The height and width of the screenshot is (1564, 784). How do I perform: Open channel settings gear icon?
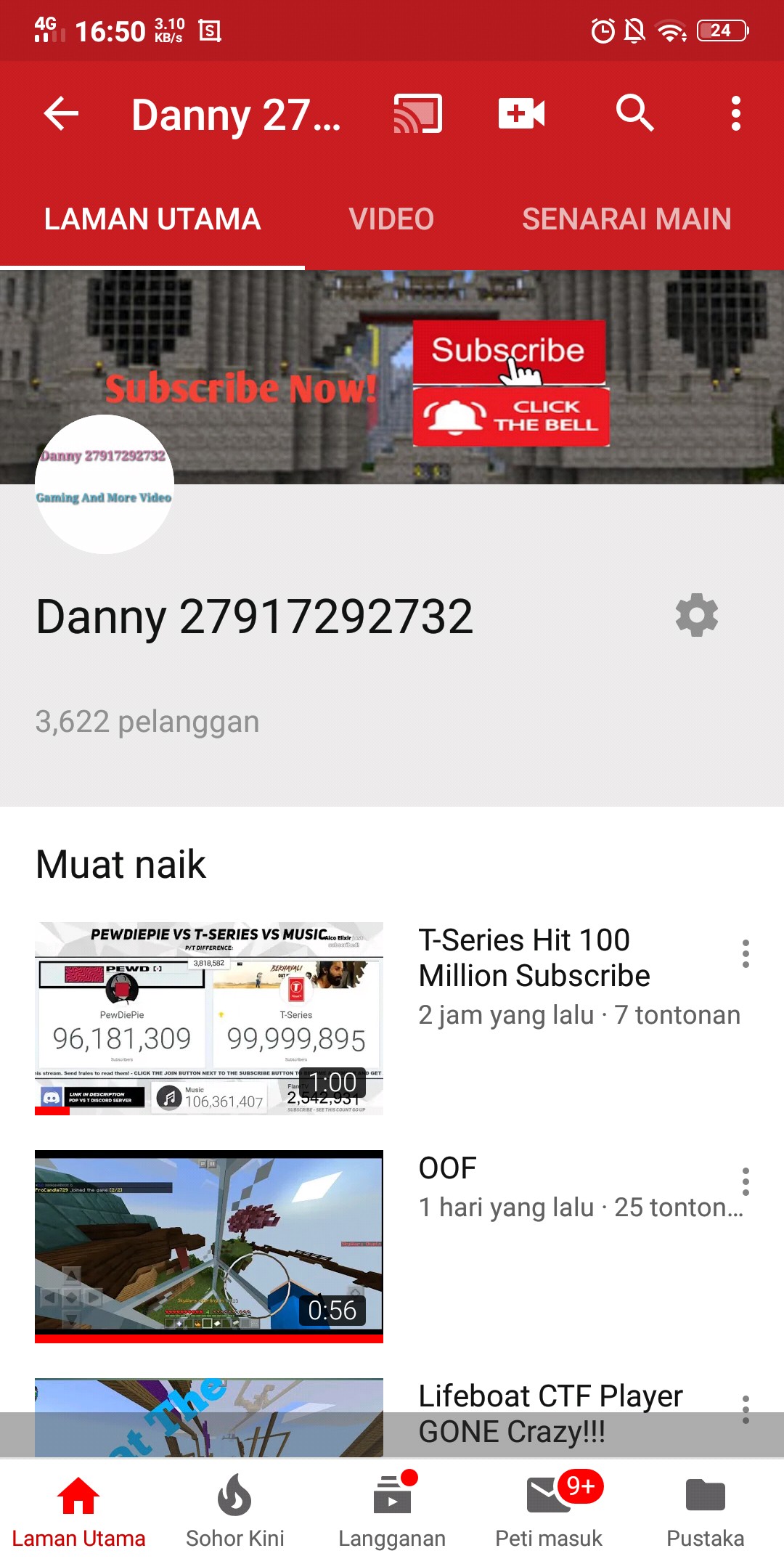pyautogui.click(x=696, y=616)
